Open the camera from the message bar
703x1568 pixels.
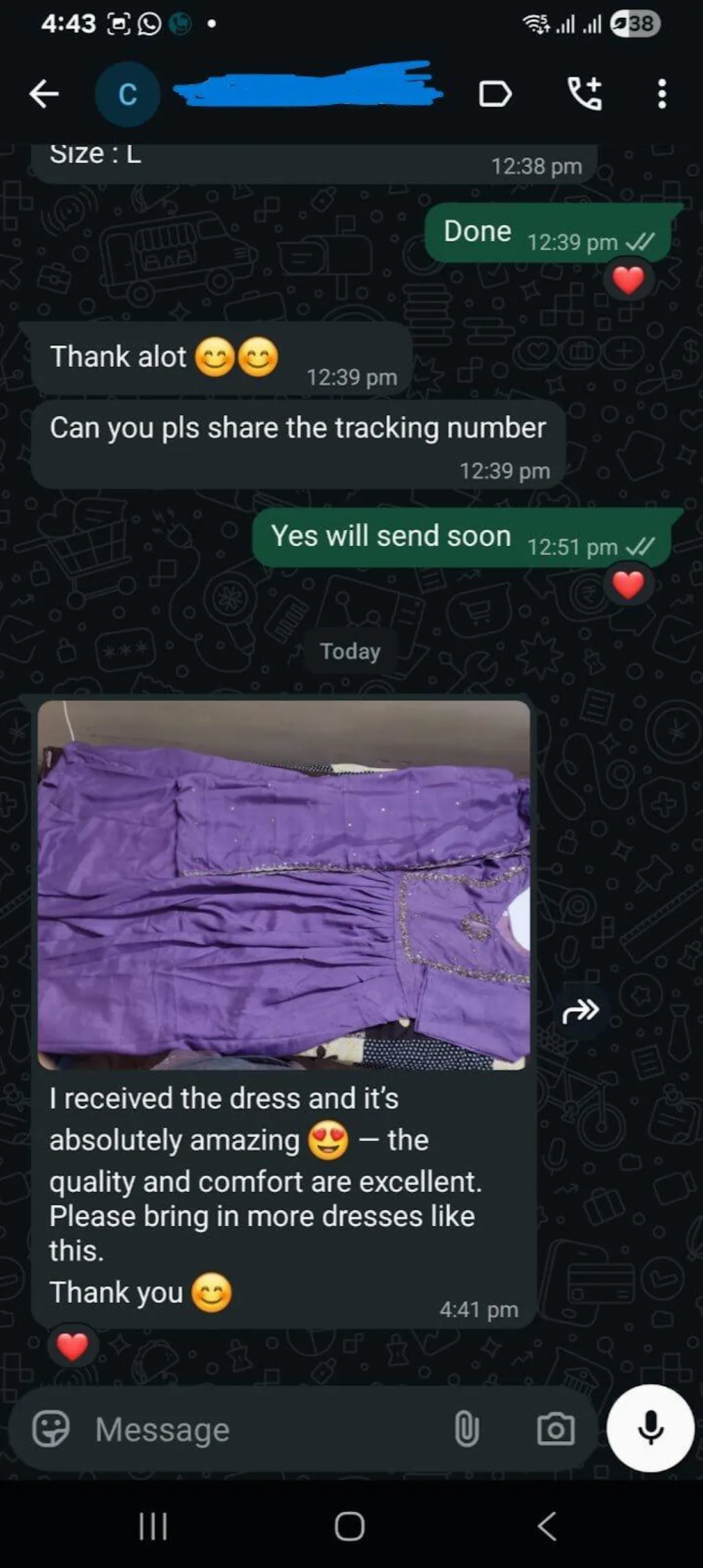555,1429
